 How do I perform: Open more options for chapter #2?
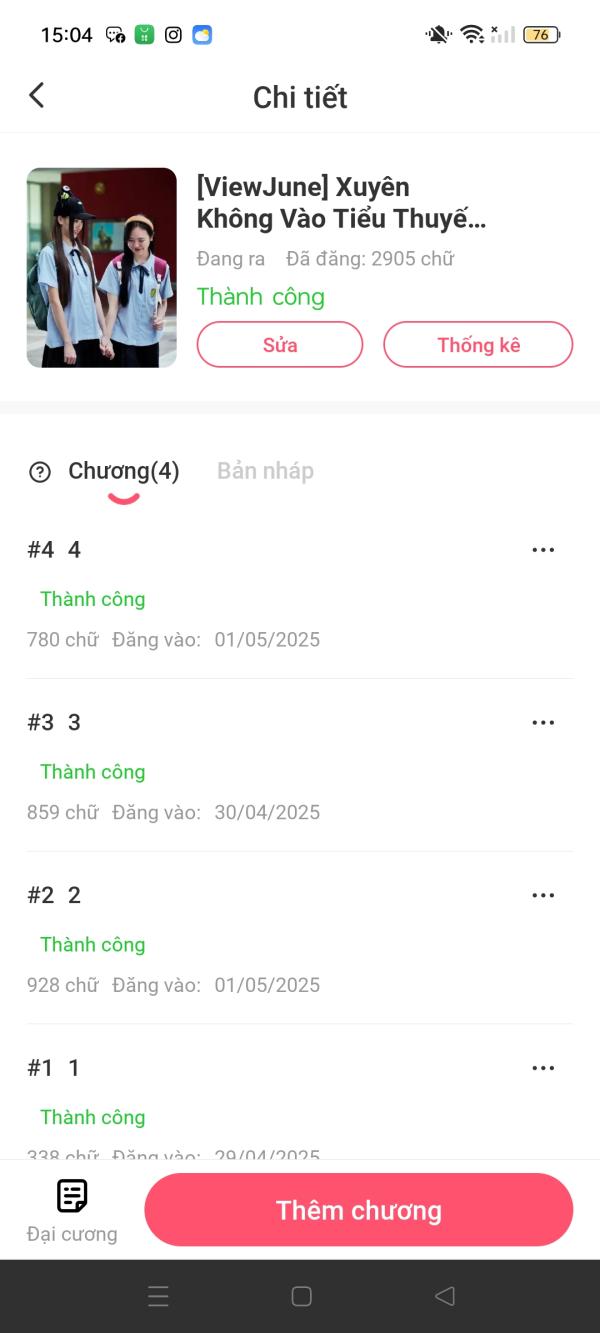tap(543, 895)
